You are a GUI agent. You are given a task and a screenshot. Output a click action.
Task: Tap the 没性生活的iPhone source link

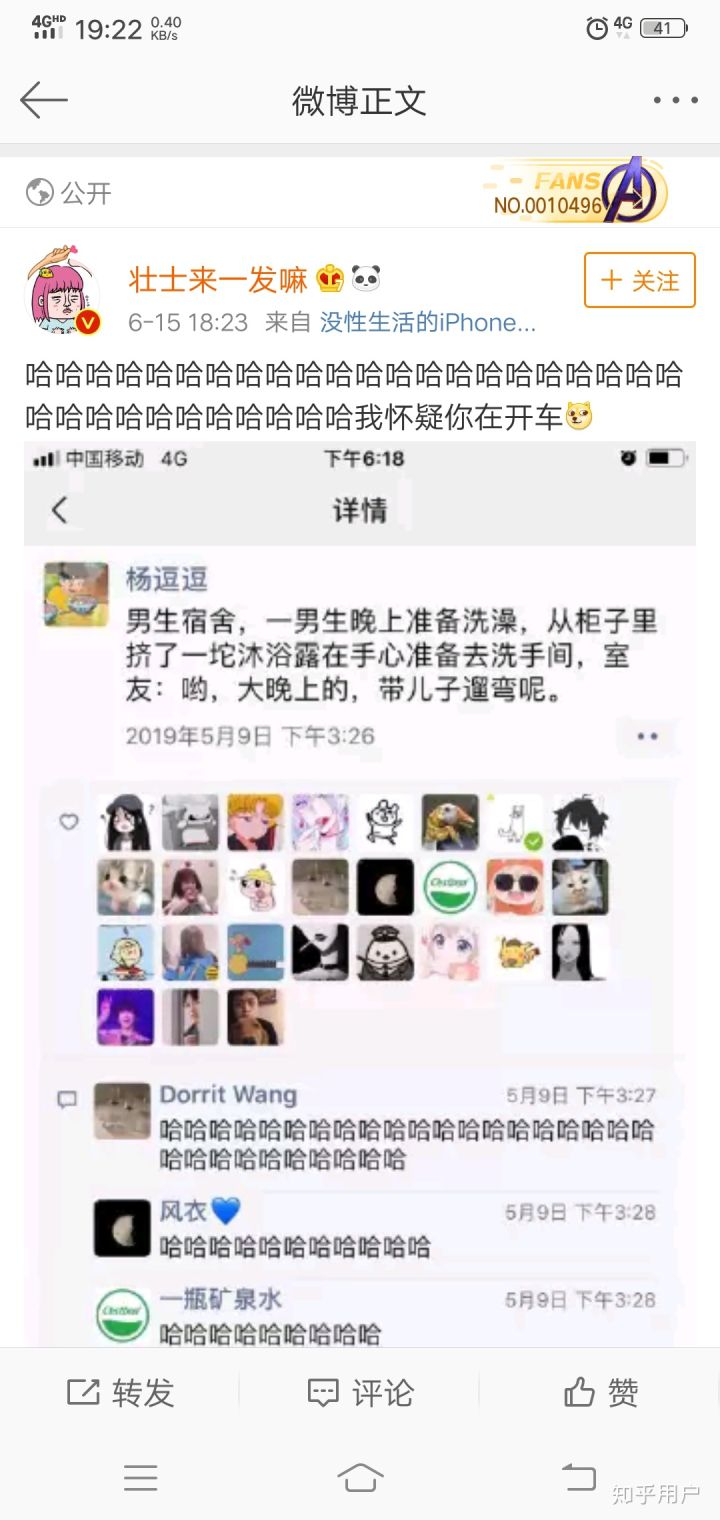[x=427, y=322]
